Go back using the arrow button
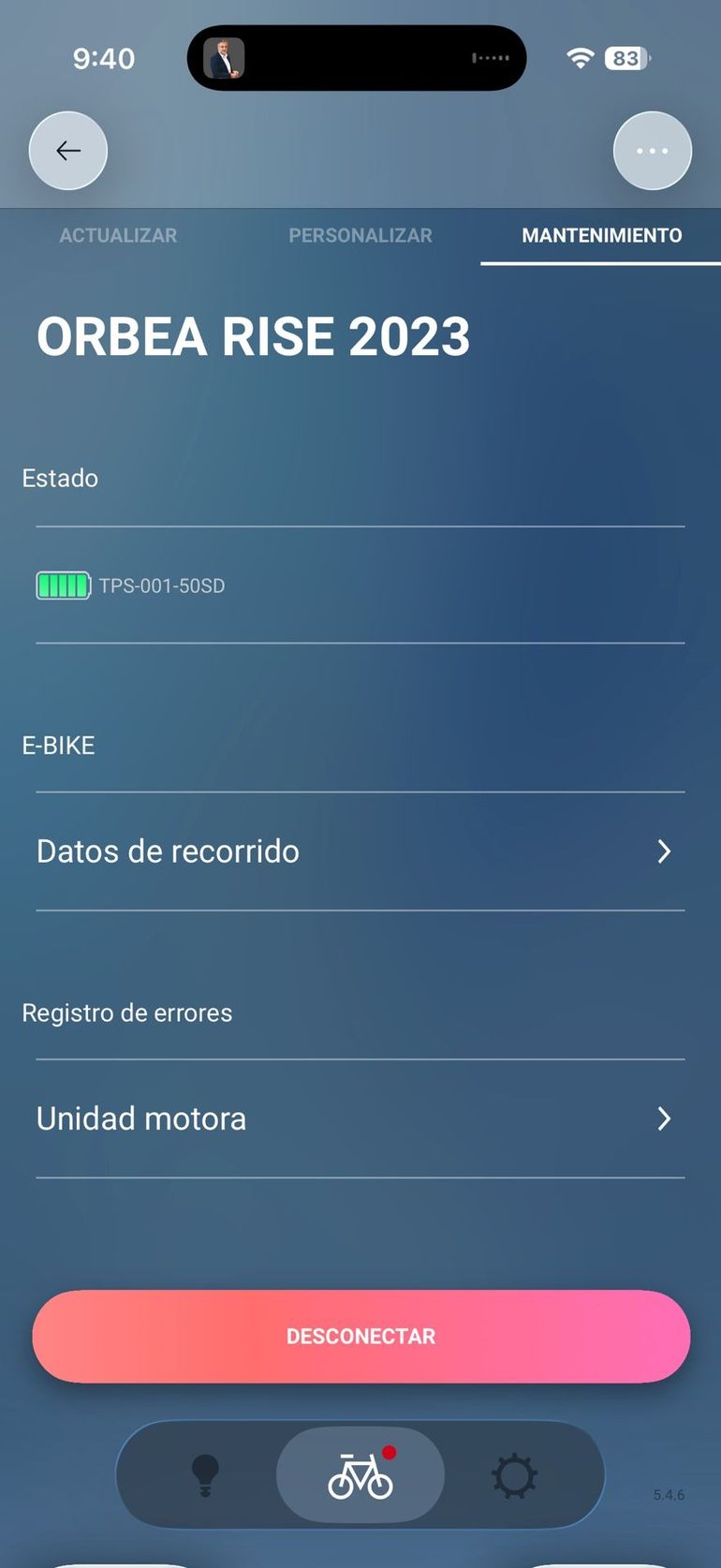The image size is (721, 1568). tap(68, 151)
